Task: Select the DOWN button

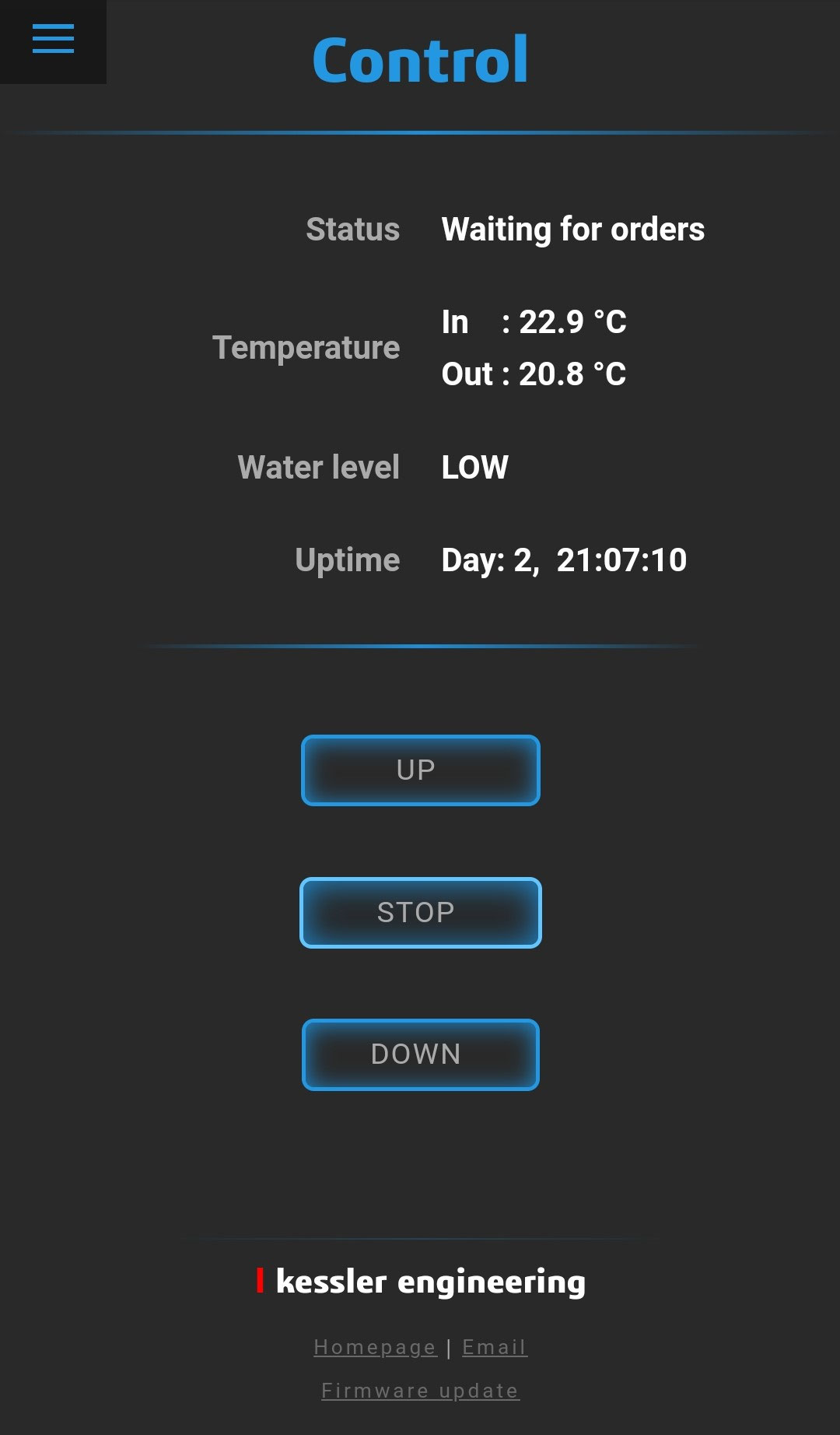Action: pyautogui.click(x=420, y=1054)
